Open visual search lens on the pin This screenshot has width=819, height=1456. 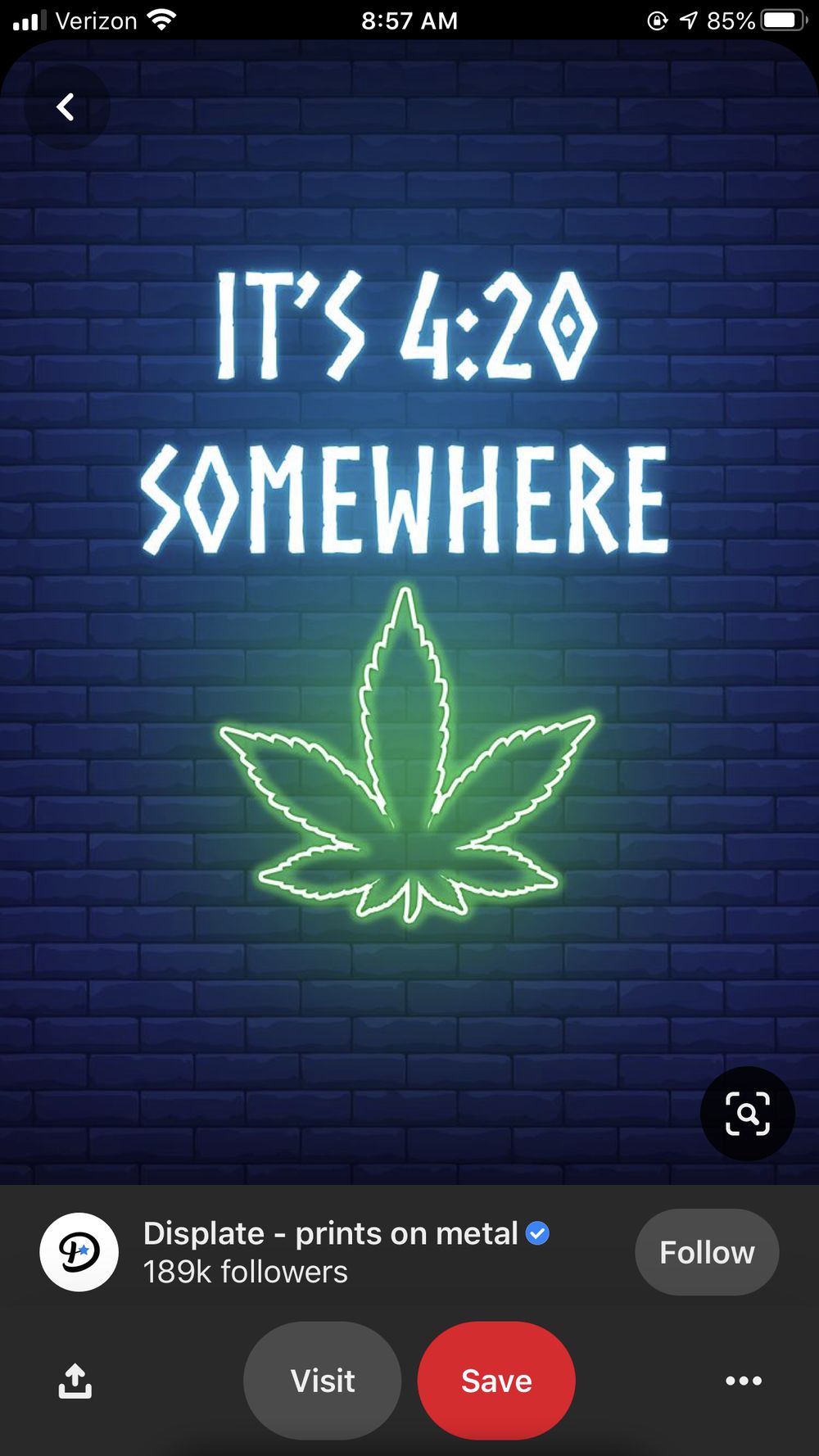[747, 1114]
